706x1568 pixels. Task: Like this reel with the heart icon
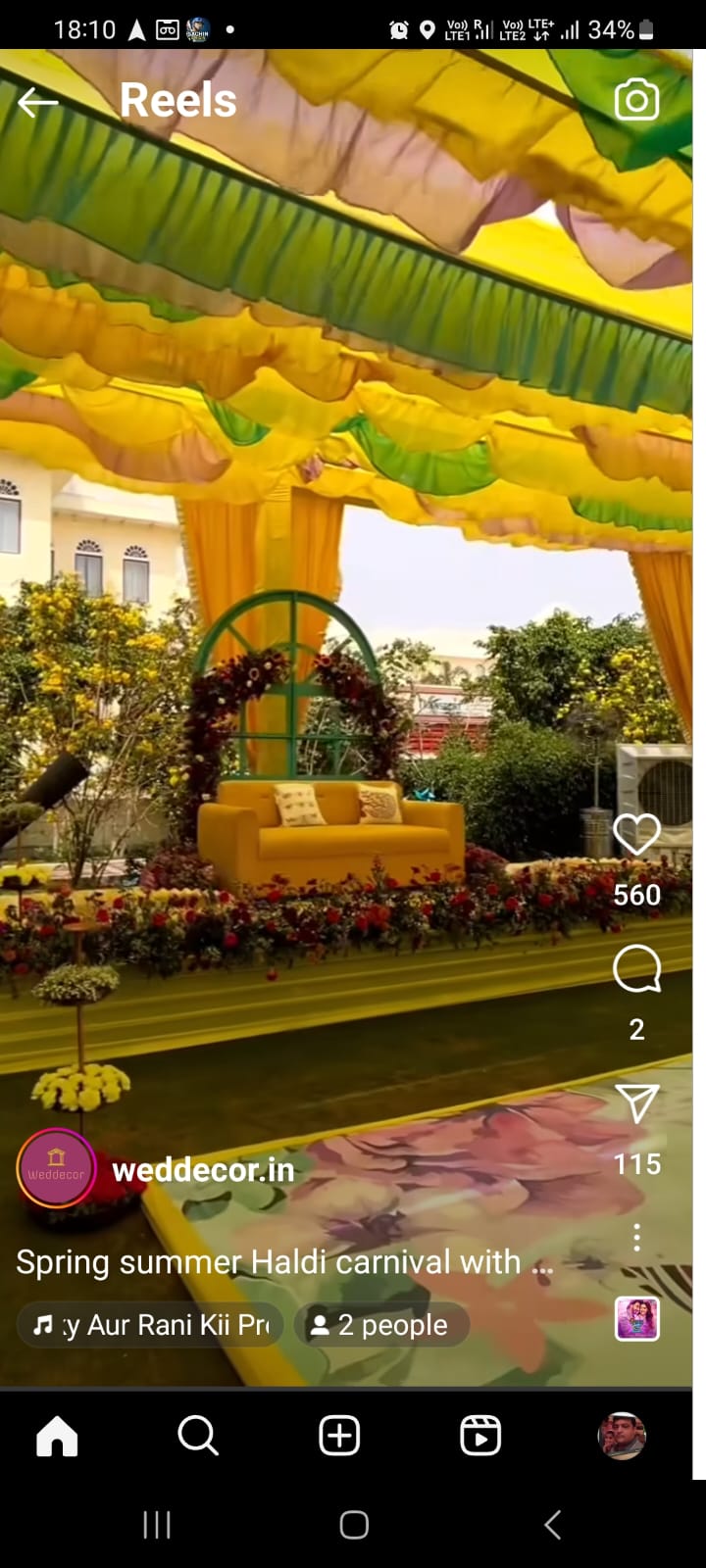tap(636, 835)
